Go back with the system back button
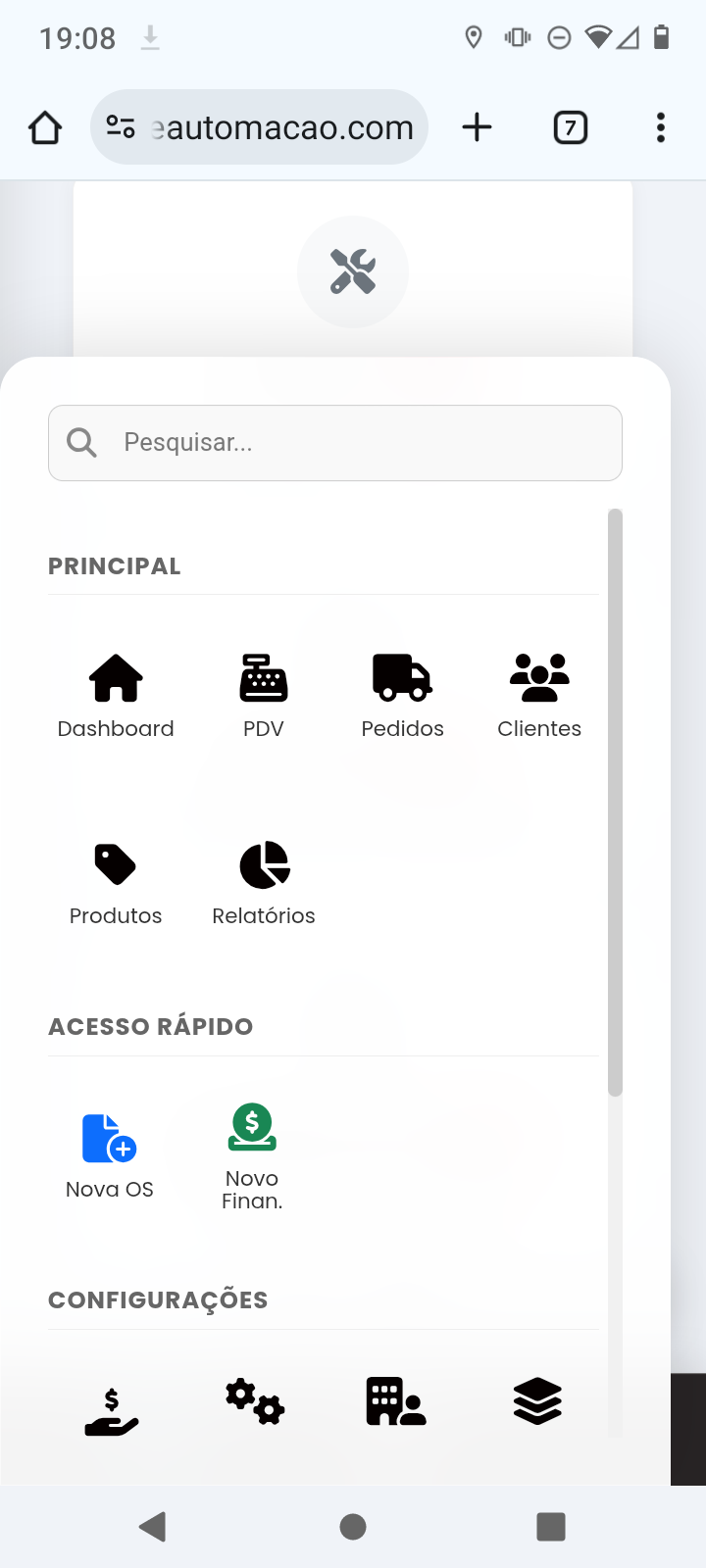This screenshot has width=706, height=1568. (153, 1526)
